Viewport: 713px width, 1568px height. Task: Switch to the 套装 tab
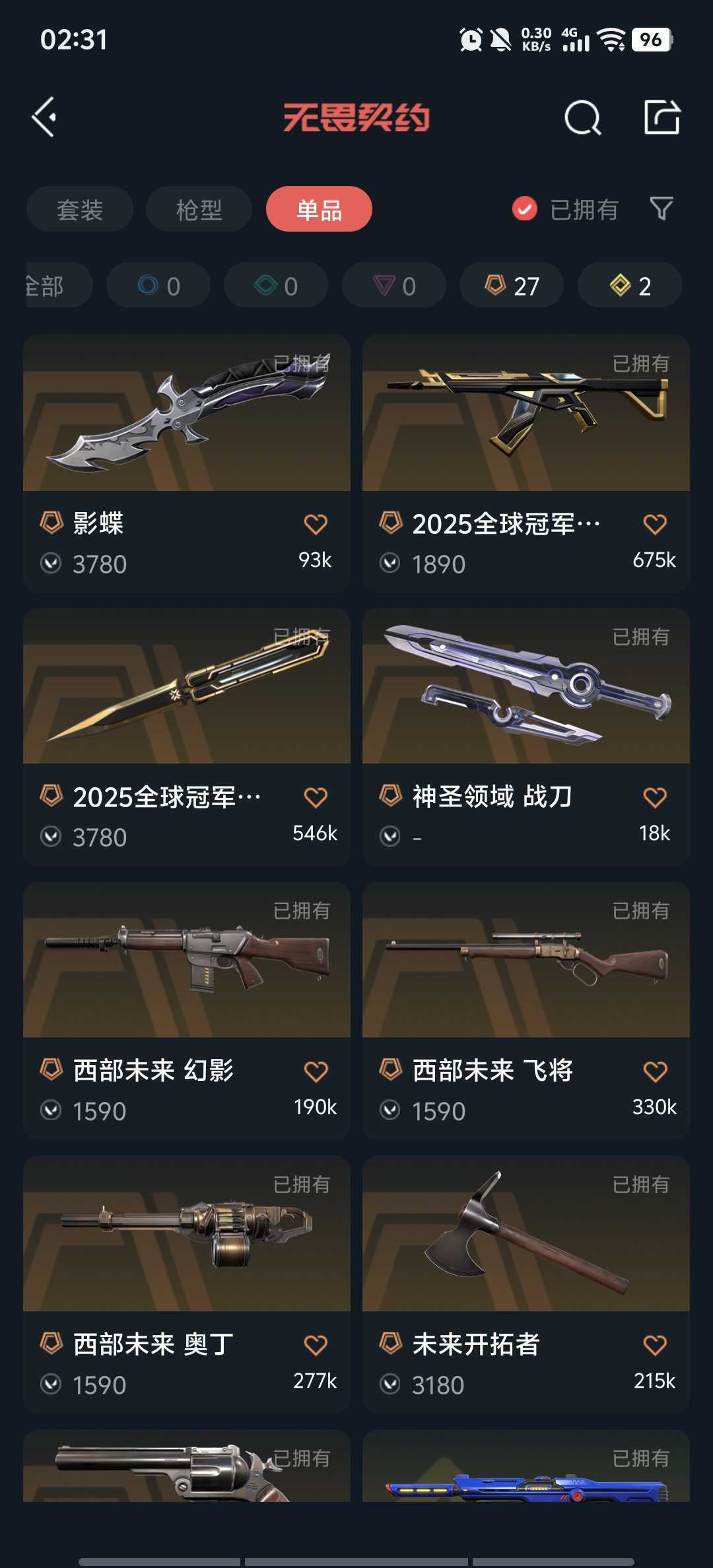(x=79, y=209)
